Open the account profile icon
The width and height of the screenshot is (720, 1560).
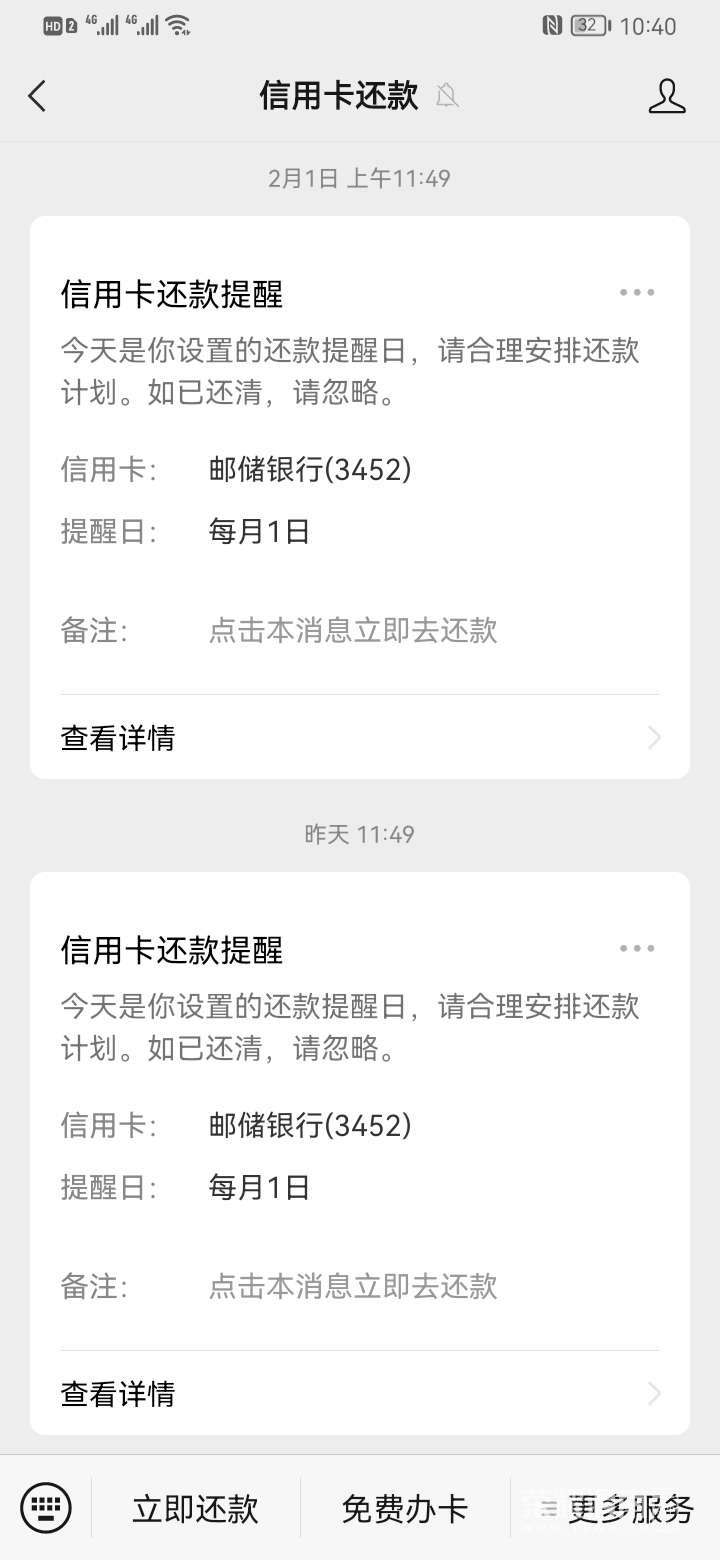tap(667, 96)
